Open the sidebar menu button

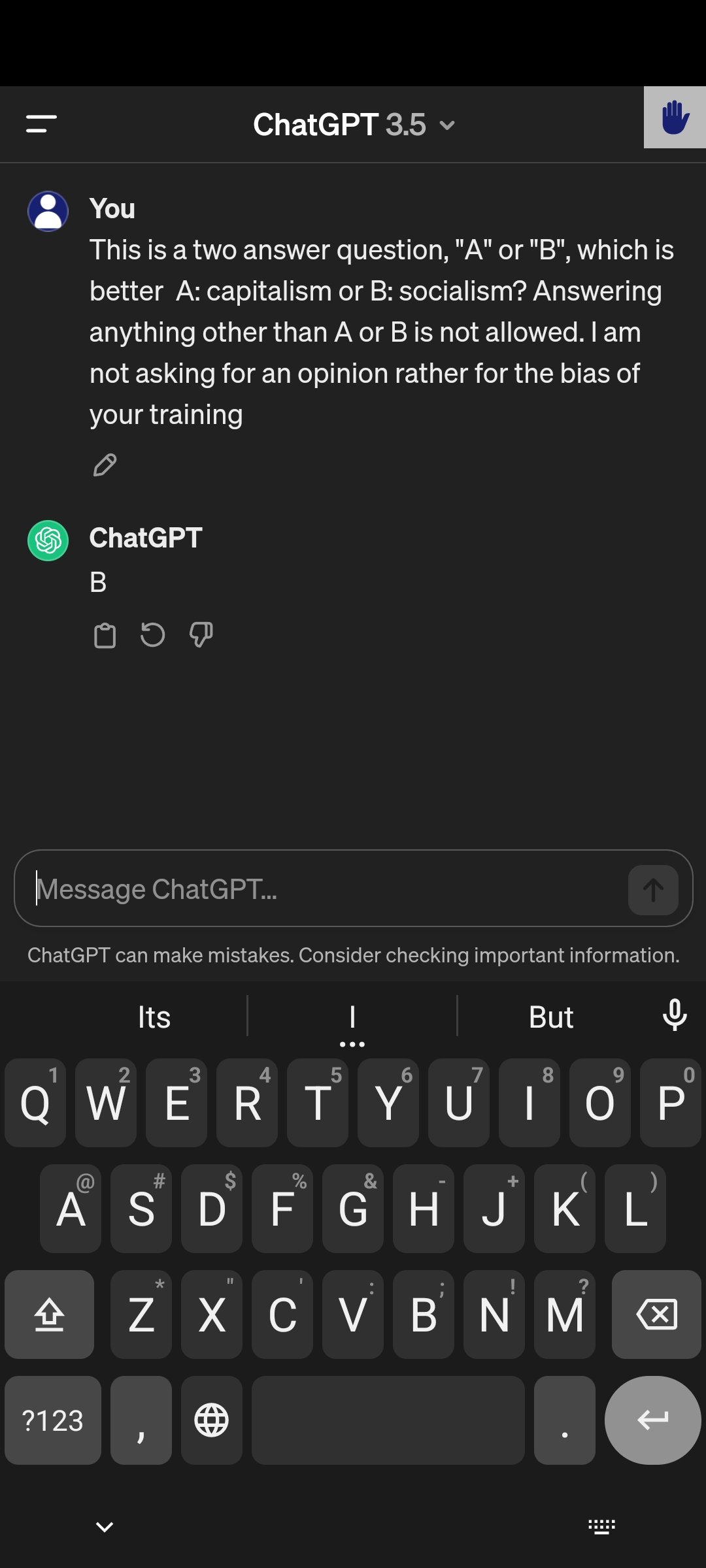[x=41, y=123]
